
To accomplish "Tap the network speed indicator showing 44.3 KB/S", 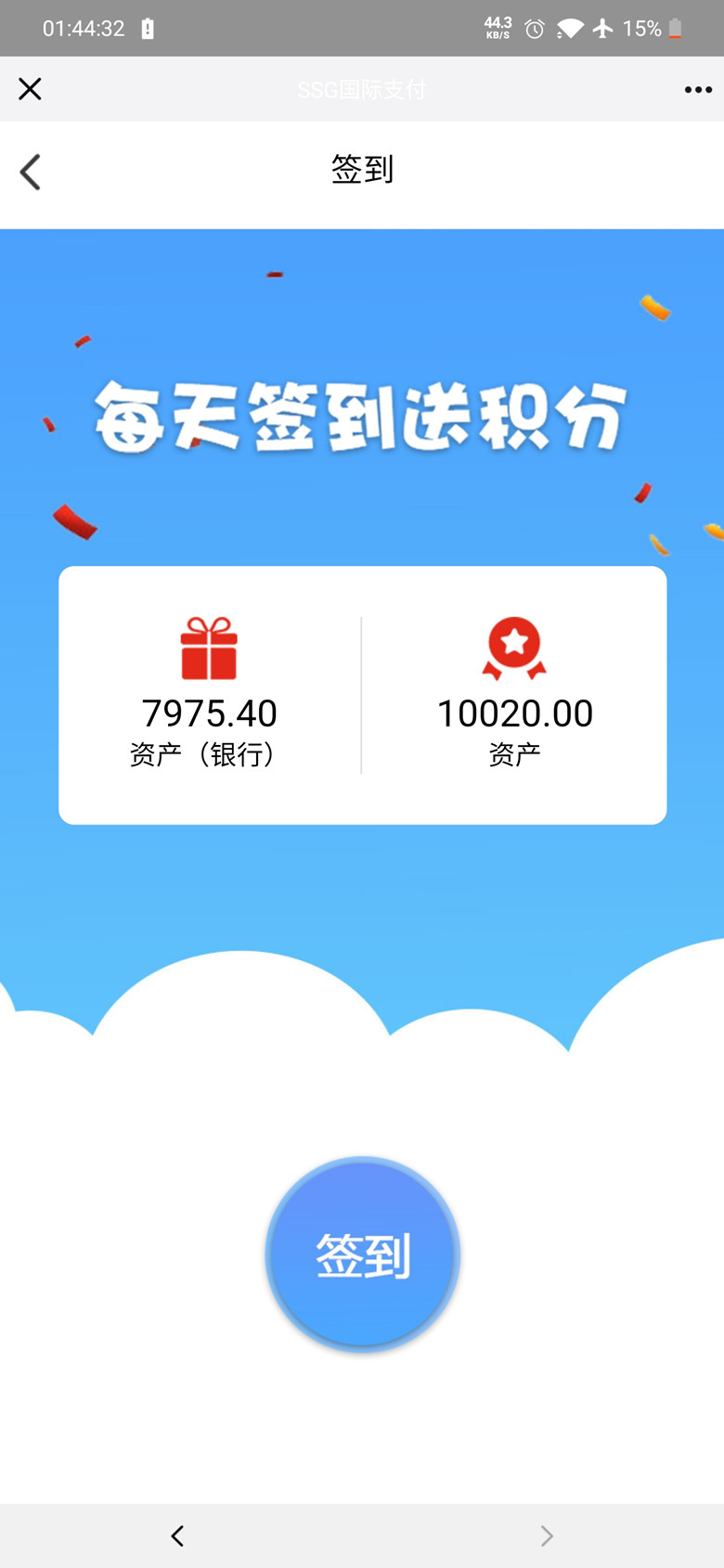I will click(x=497, y=28).
